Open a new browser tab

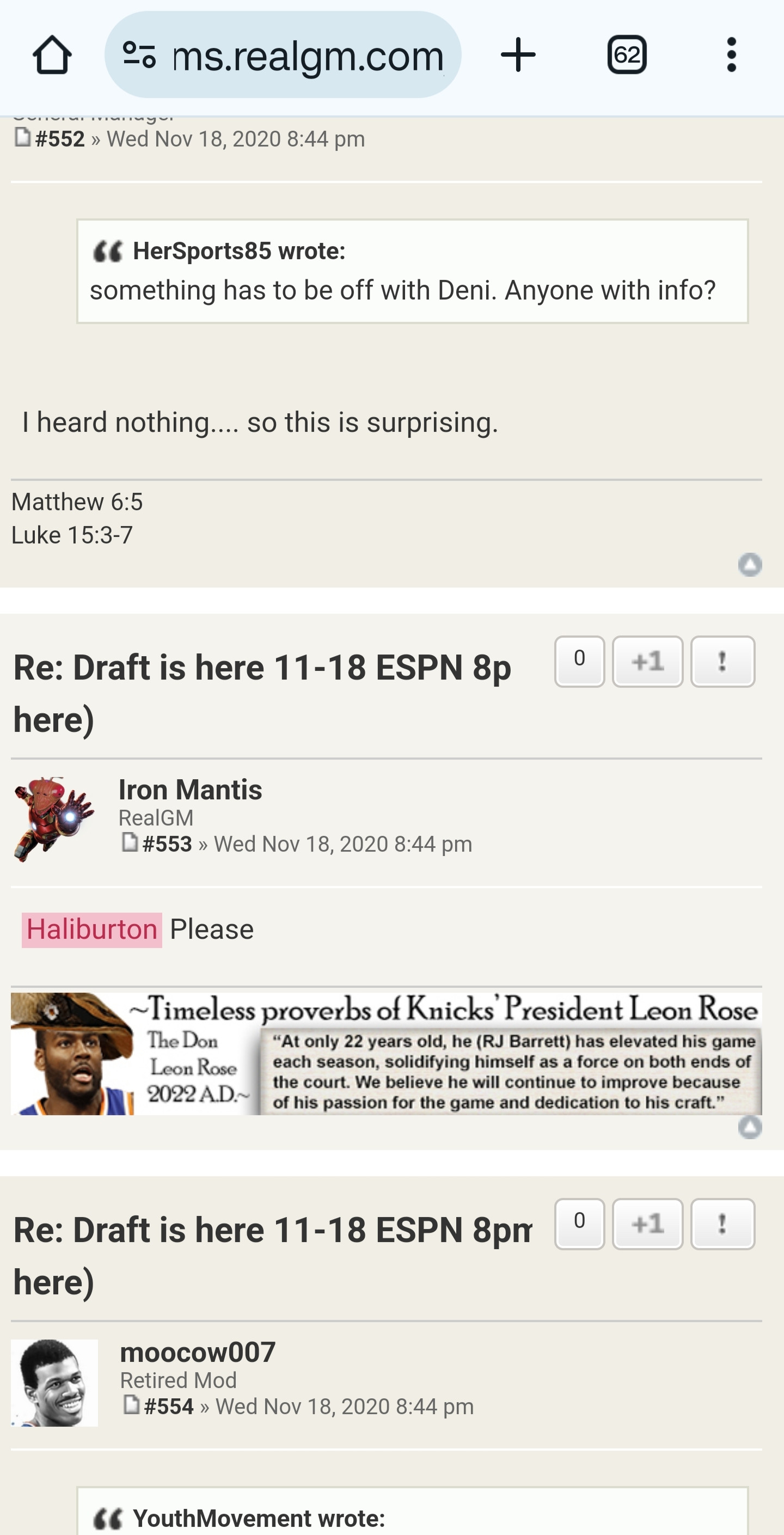pos(518,55)
